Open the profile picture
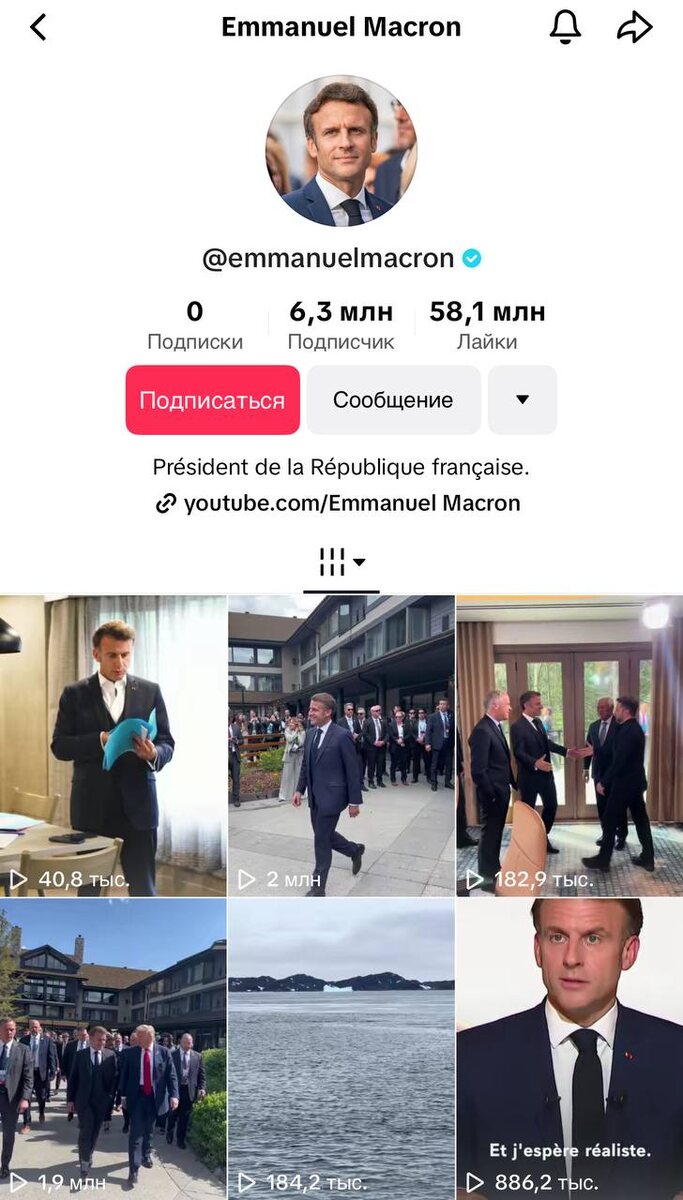This screenshot has height=1200, width=683. tap(341, 151)
